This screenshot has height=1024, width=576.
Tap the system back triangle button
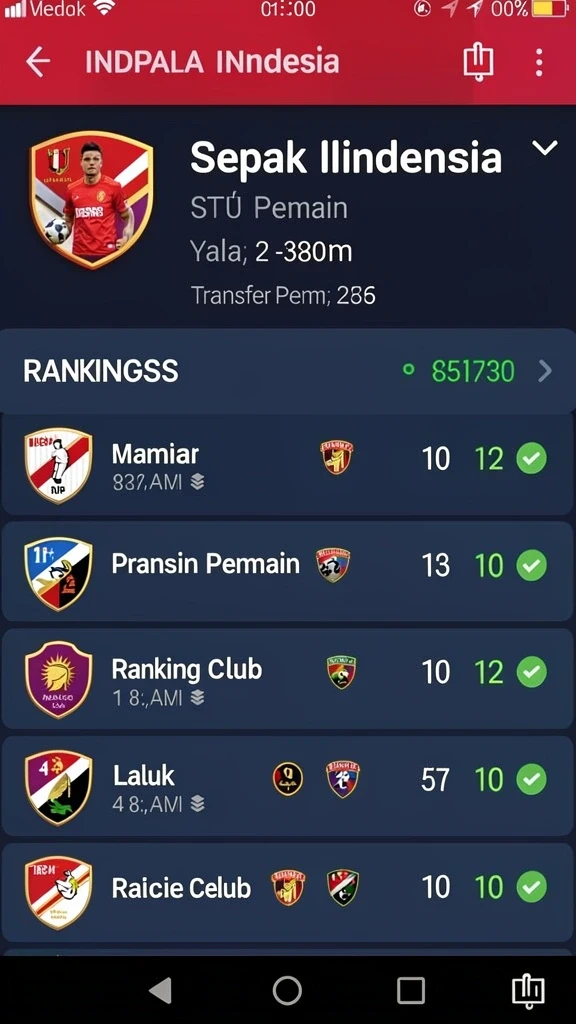pyautogui.click(x=161, y=990)
